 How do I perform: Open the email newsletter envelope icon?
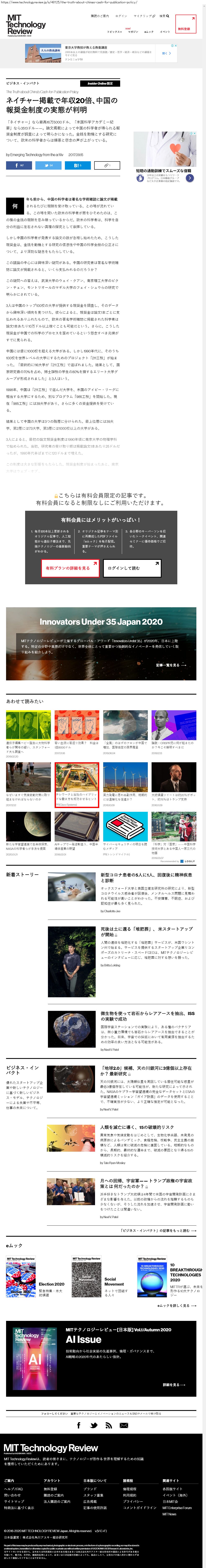click(124, 1425)
